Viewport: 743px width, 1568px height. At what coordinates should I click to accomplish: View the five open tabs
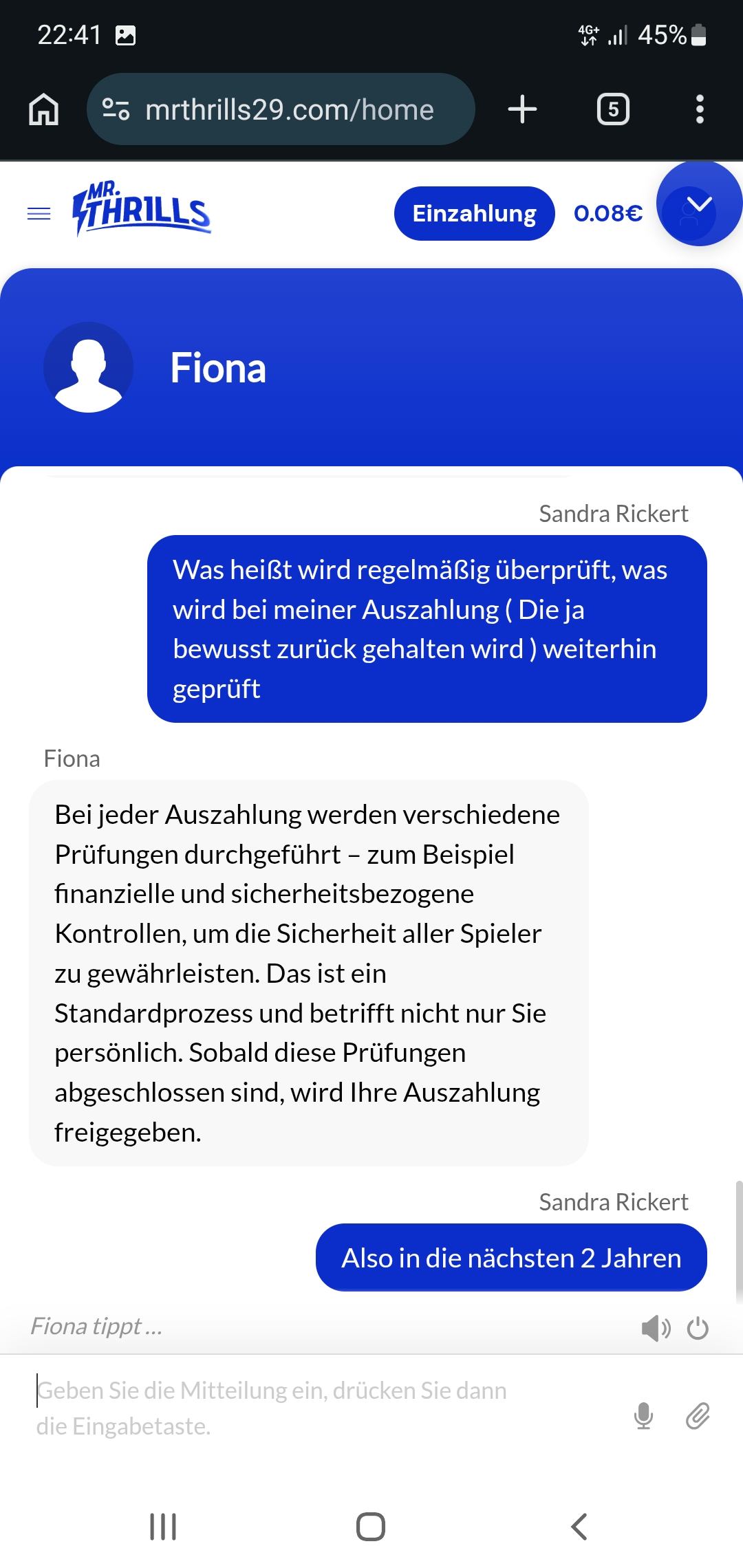coord(612,109)
